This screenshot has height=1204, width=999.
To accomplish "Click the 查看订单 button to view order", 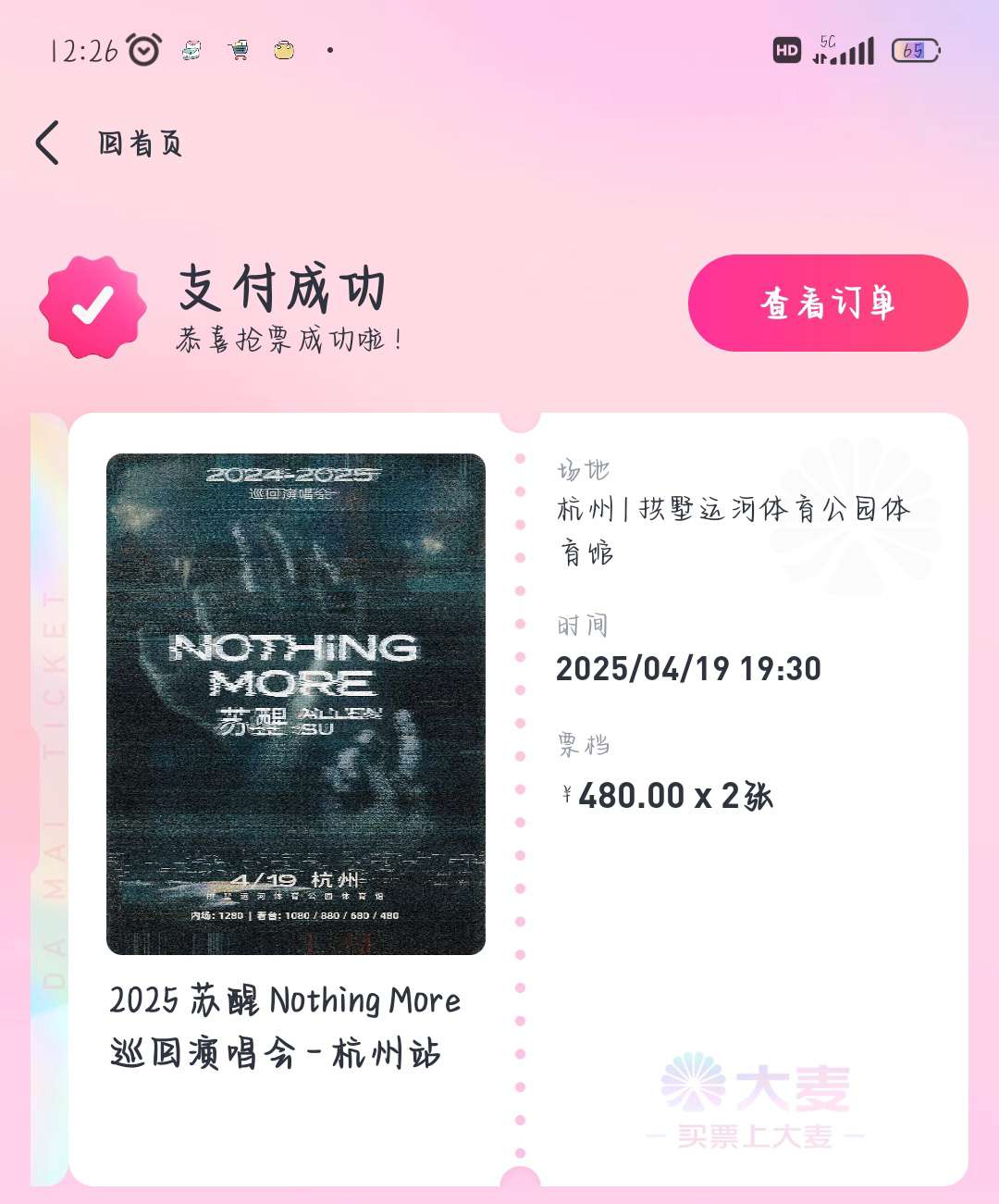I will 828,303.
